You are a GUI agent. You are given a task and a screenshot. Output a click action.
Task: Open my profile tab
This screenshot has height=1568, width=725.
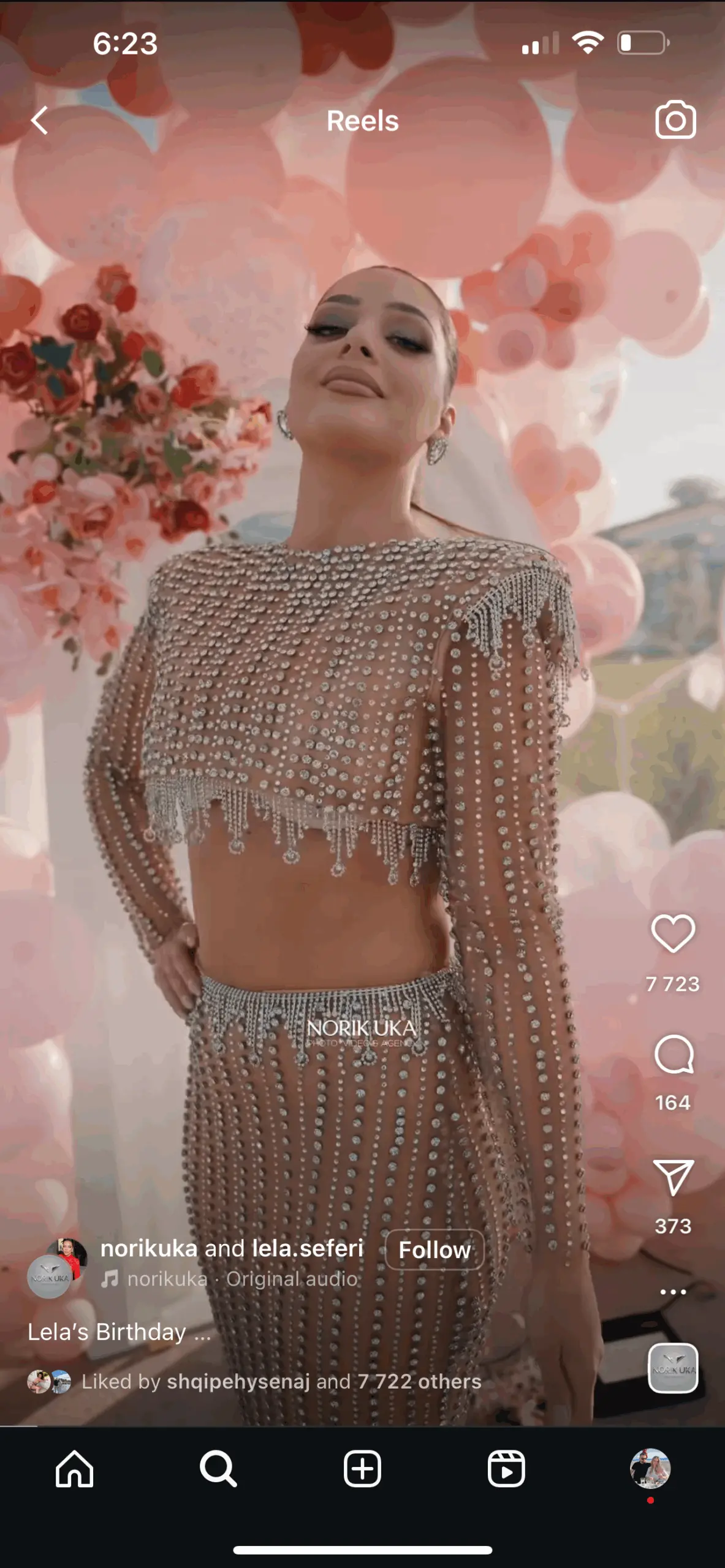[650, 1469]
